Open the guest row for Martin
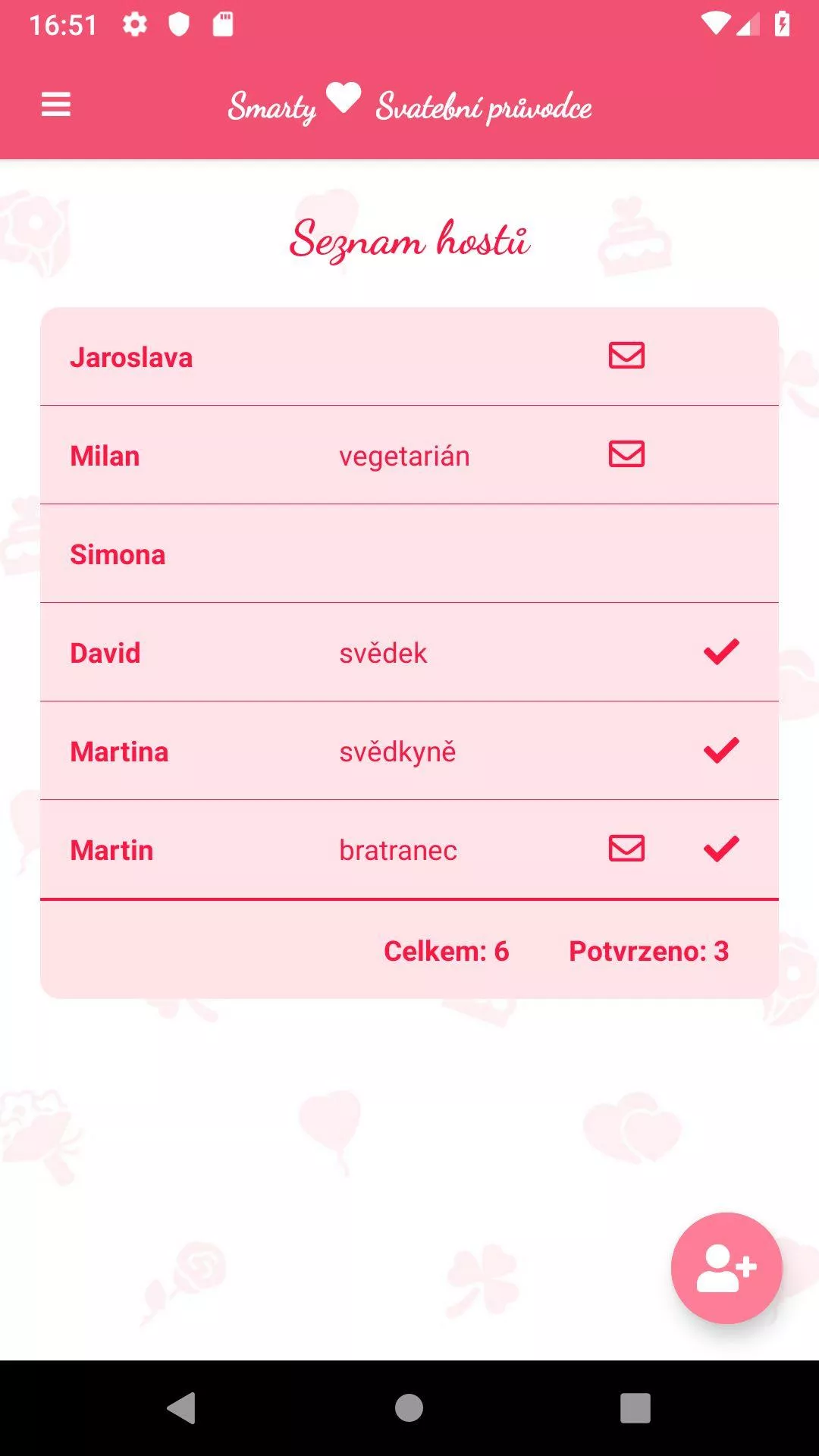 click(x=409, y=849)
